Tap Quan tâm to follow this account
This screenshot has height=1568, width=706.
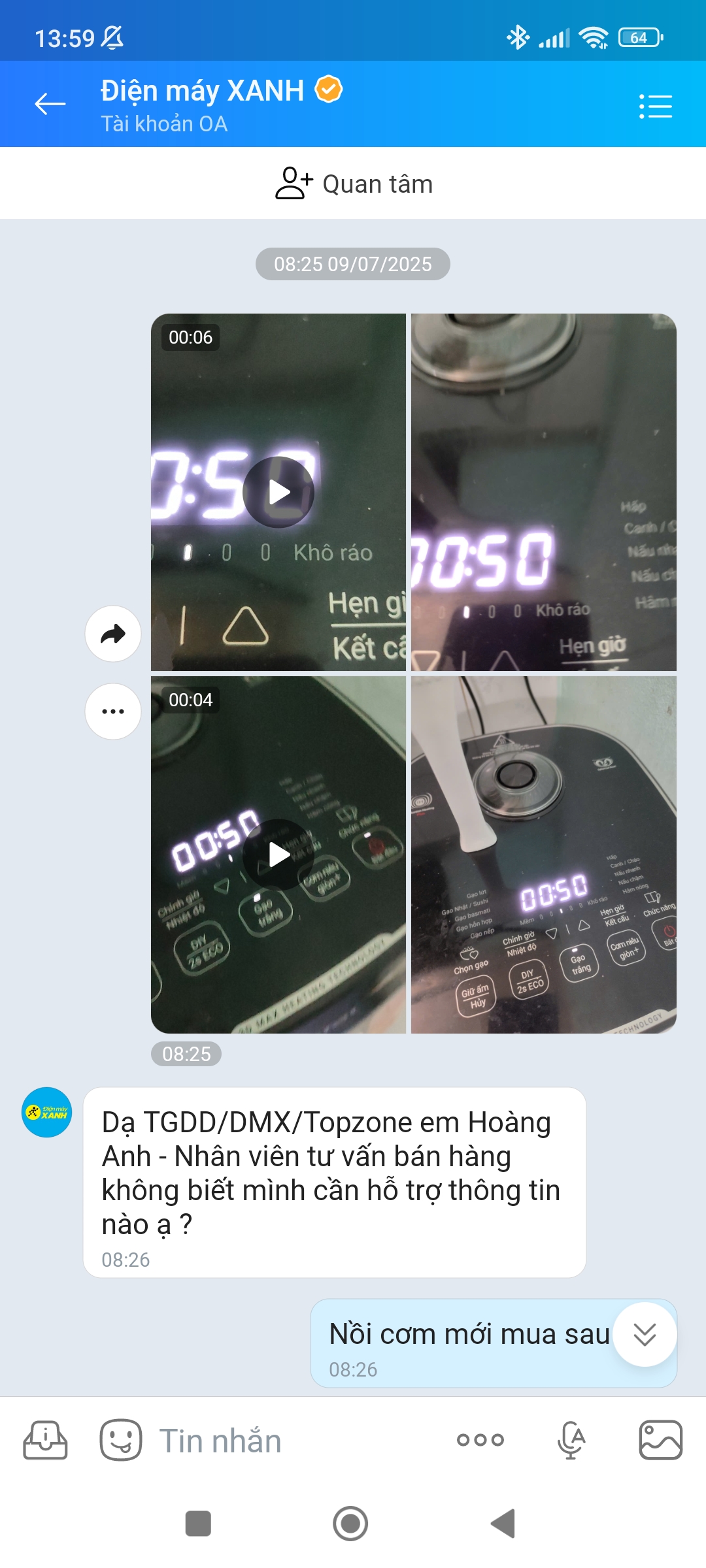[353, 184]
